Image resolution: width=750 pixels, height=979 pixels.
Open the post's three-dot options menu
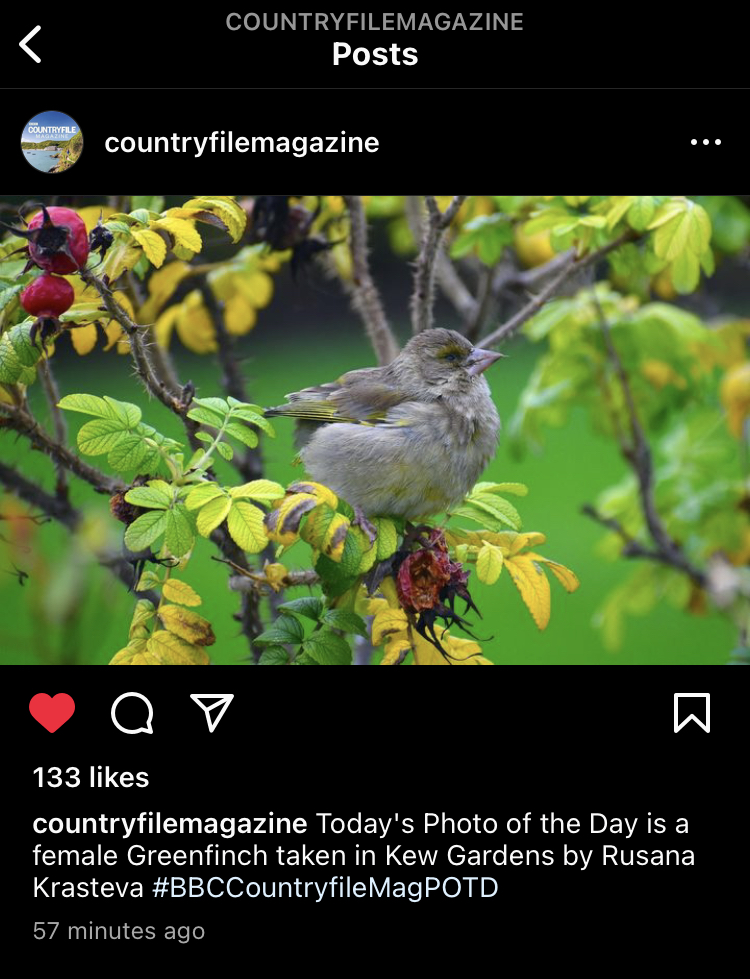coord(705,143)
